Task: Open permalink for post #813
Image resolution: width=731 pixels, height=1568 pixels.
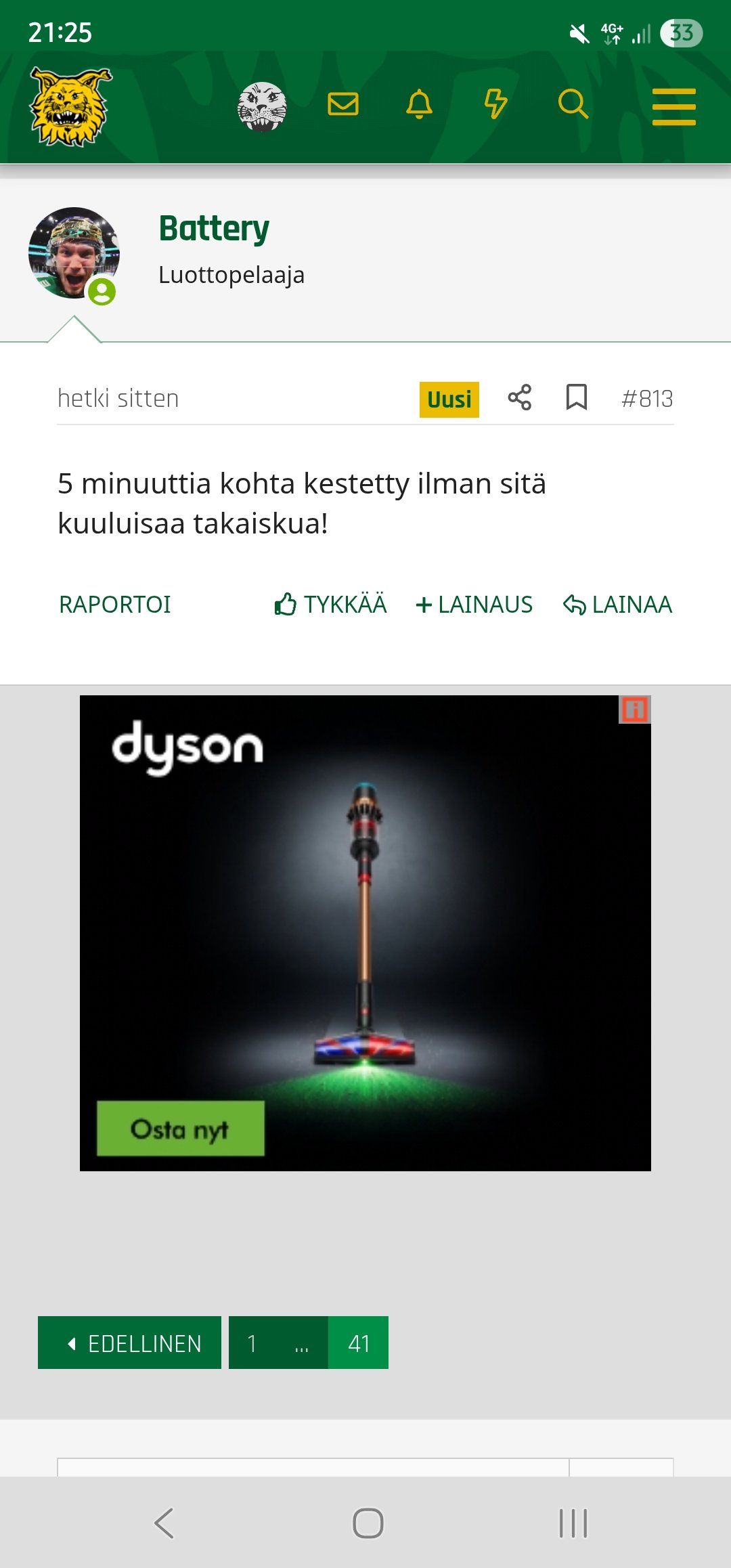Action: pos(647,399)
